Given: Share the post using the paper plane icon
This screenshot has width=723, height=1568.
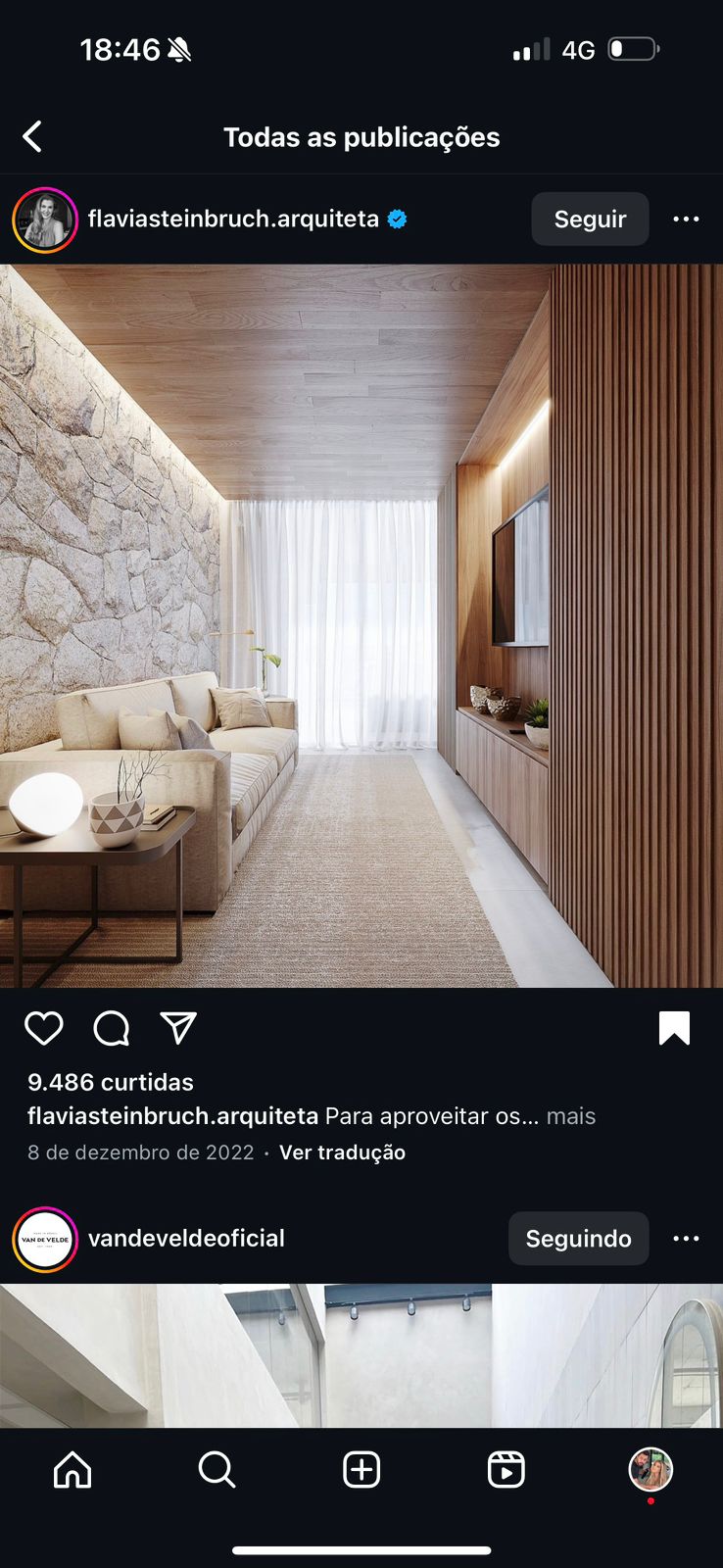Looking at the screenshot, I should (179, 1028).
